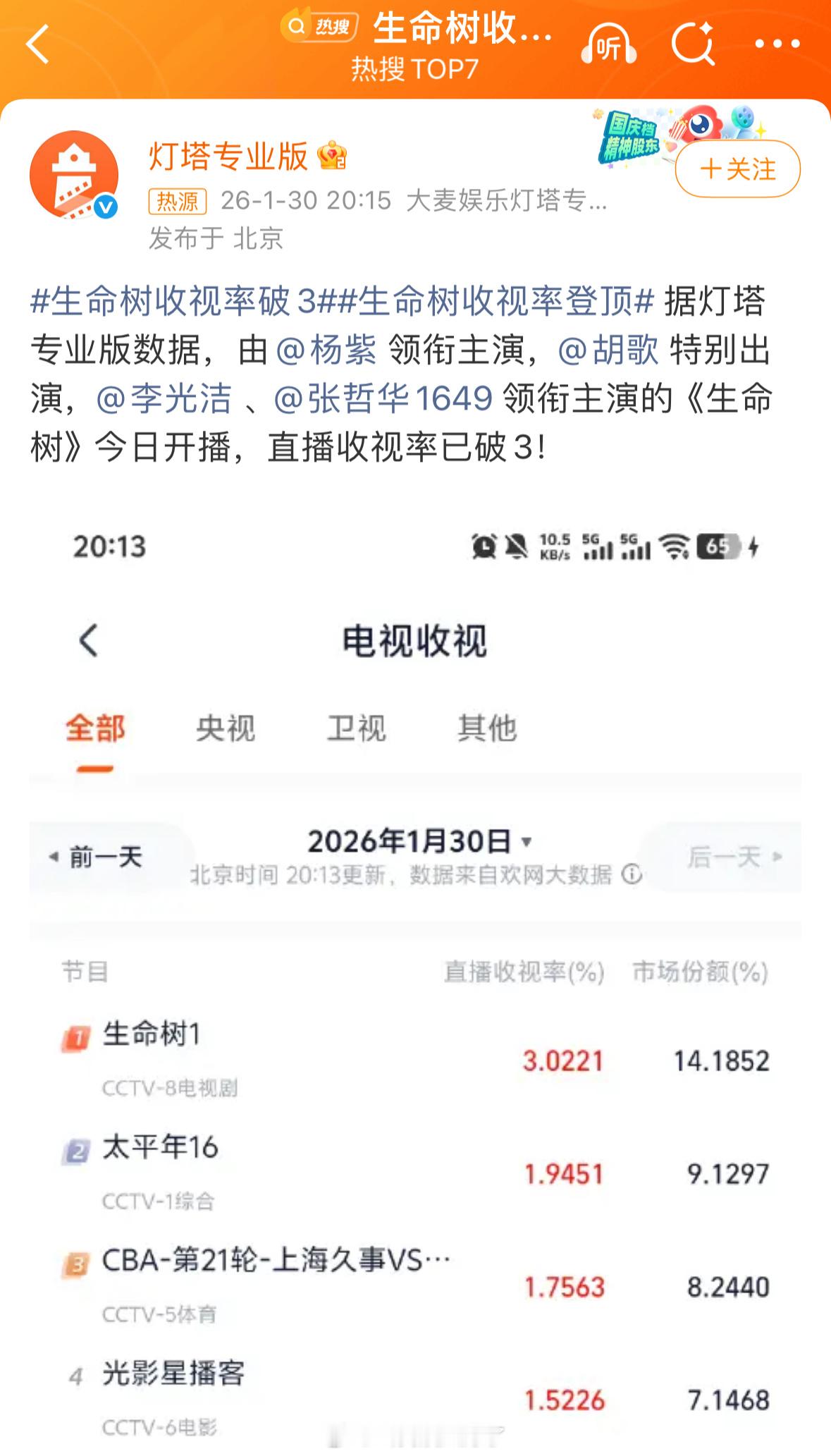
Task: Open the AI search sparkle icon
Action: [x=694, y=44]
